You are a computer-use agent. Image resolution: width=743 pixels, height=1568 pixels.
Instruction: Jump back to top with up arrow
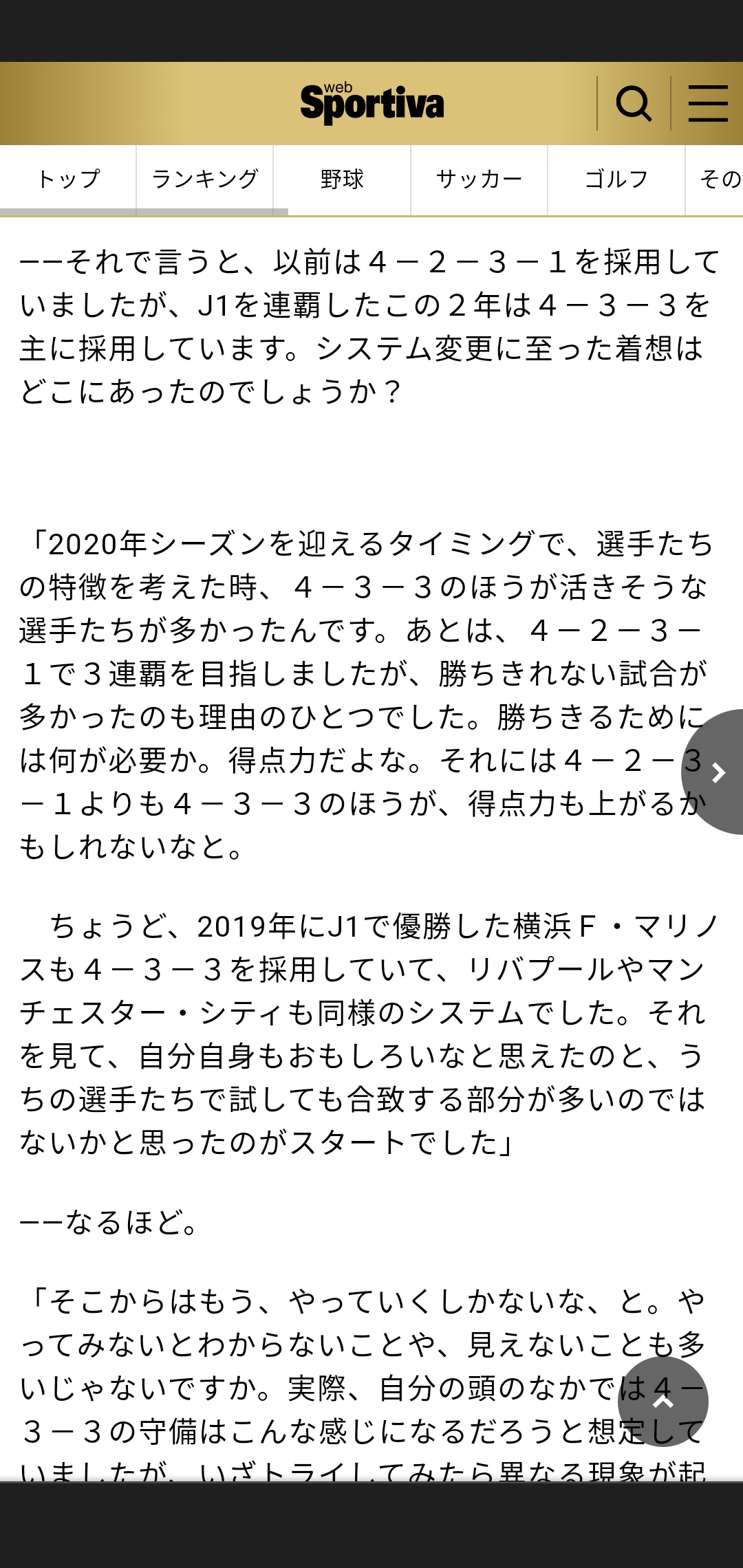pos(663,1402)
